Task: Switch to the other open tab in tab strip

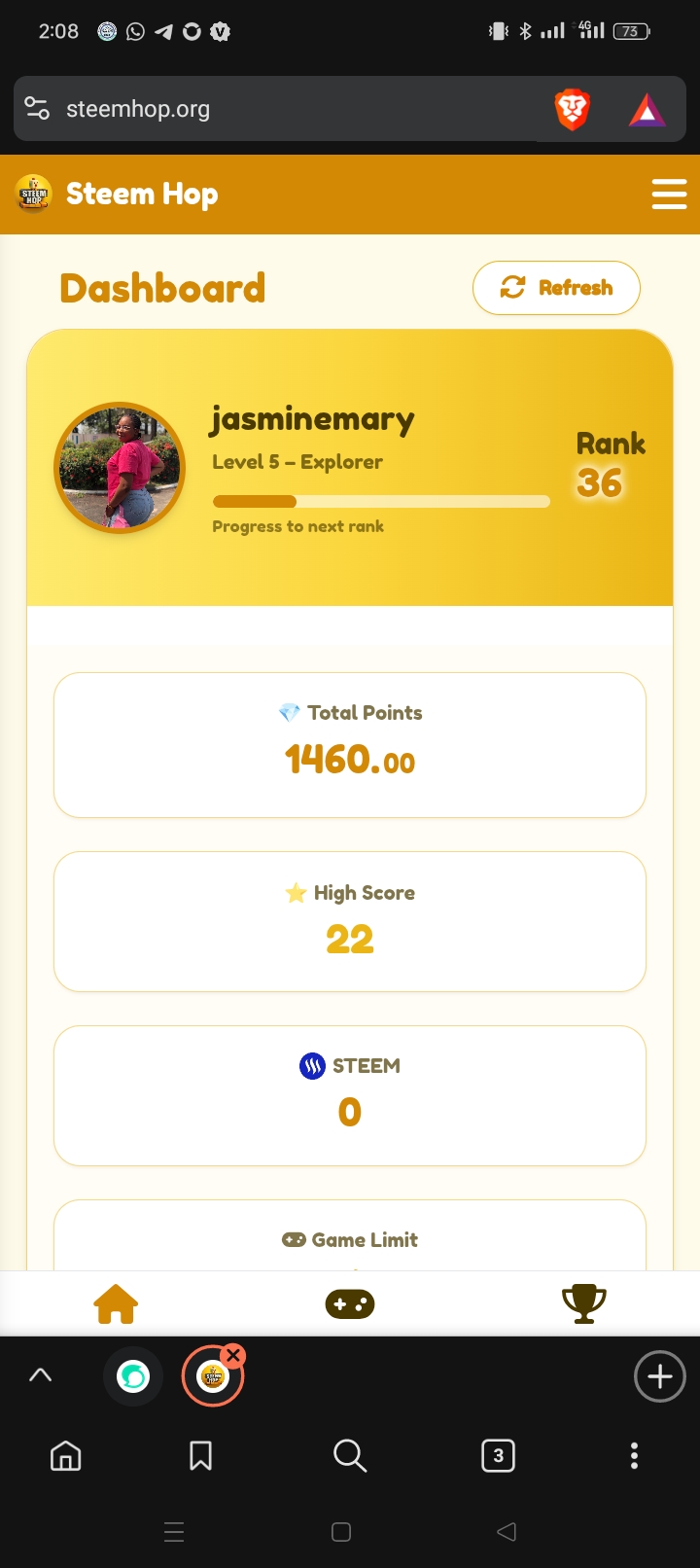Action: (x=133, y=1376)
